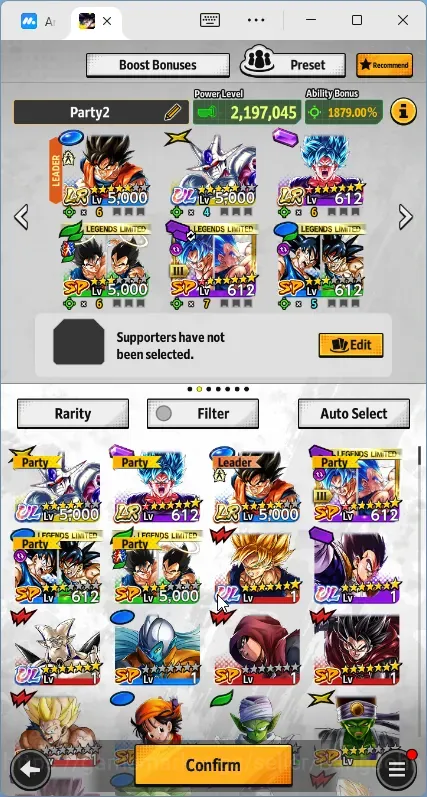The height and width of the screenshot is (797, 427).
Task: Go back with the bottom-left arrow button
Action: (x=30, y=770)
